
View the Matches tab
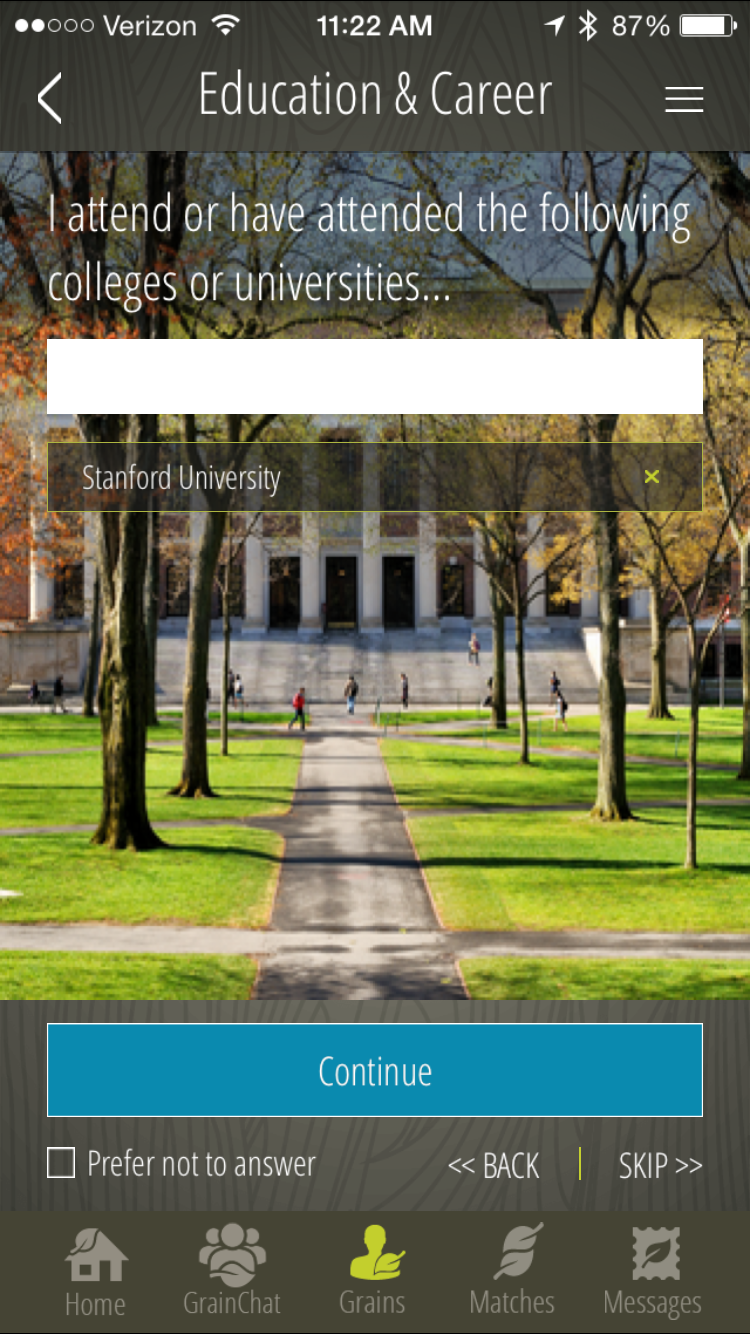pyautogui.click(x=512, y=1270)
